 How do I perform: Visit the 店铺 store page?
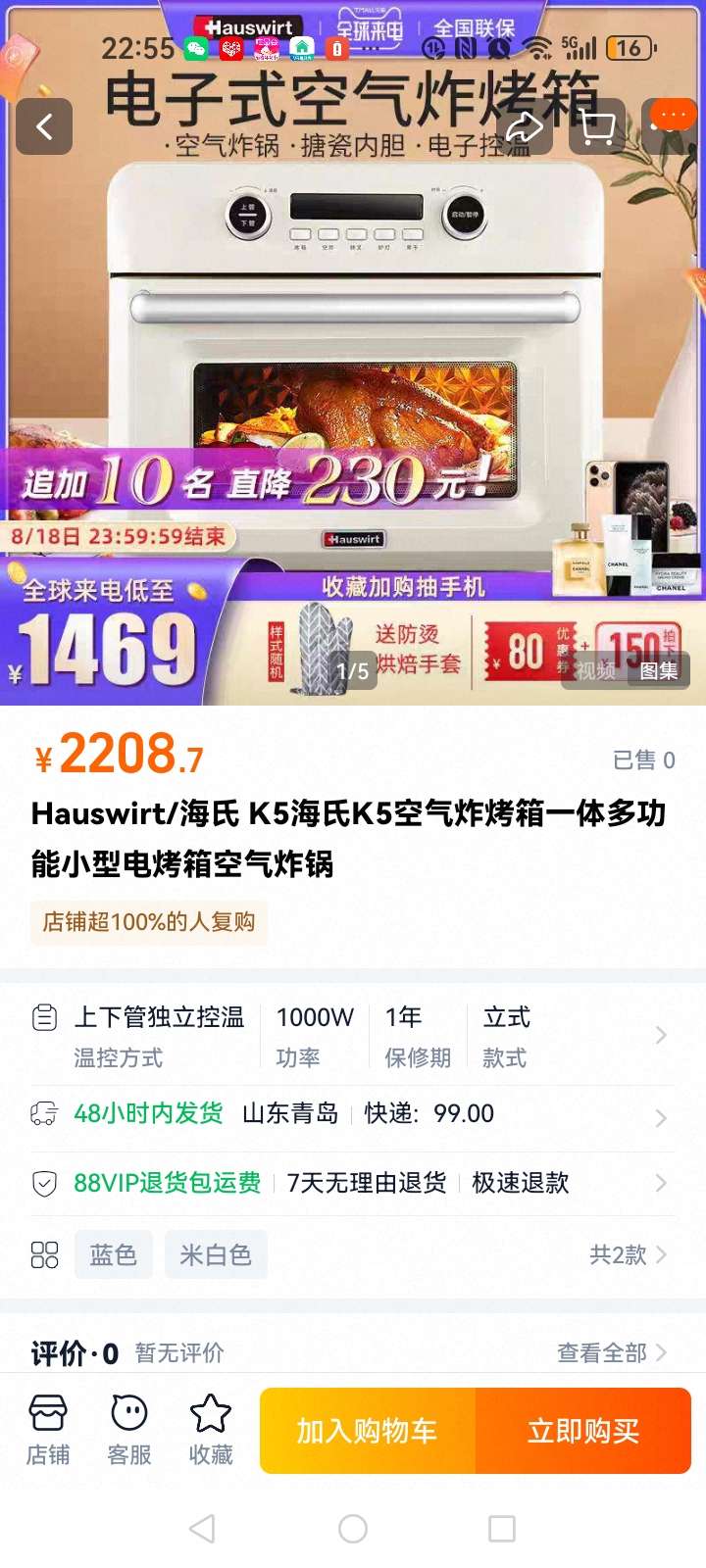tap(47, 1430)
